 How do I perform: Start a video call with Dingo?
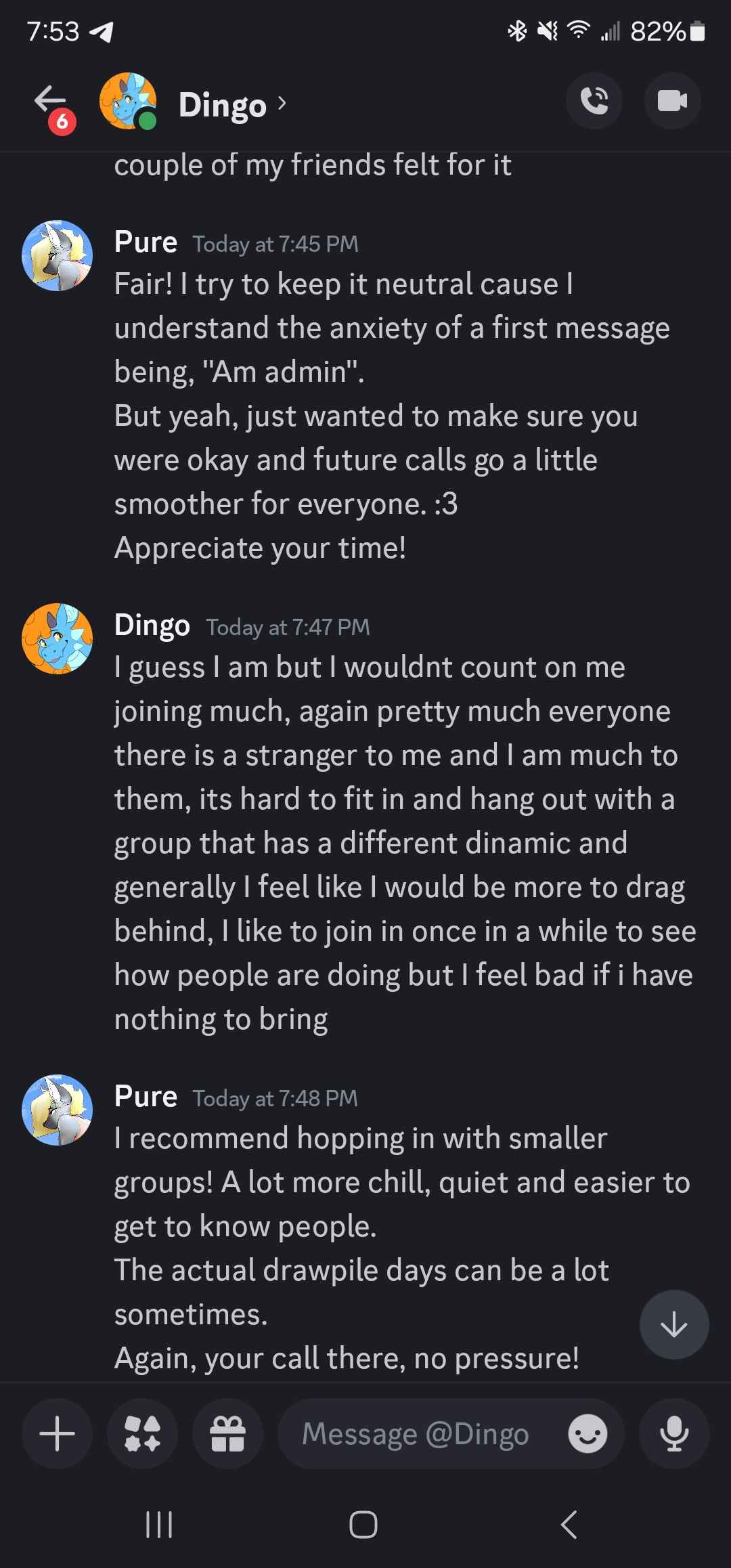672,101
